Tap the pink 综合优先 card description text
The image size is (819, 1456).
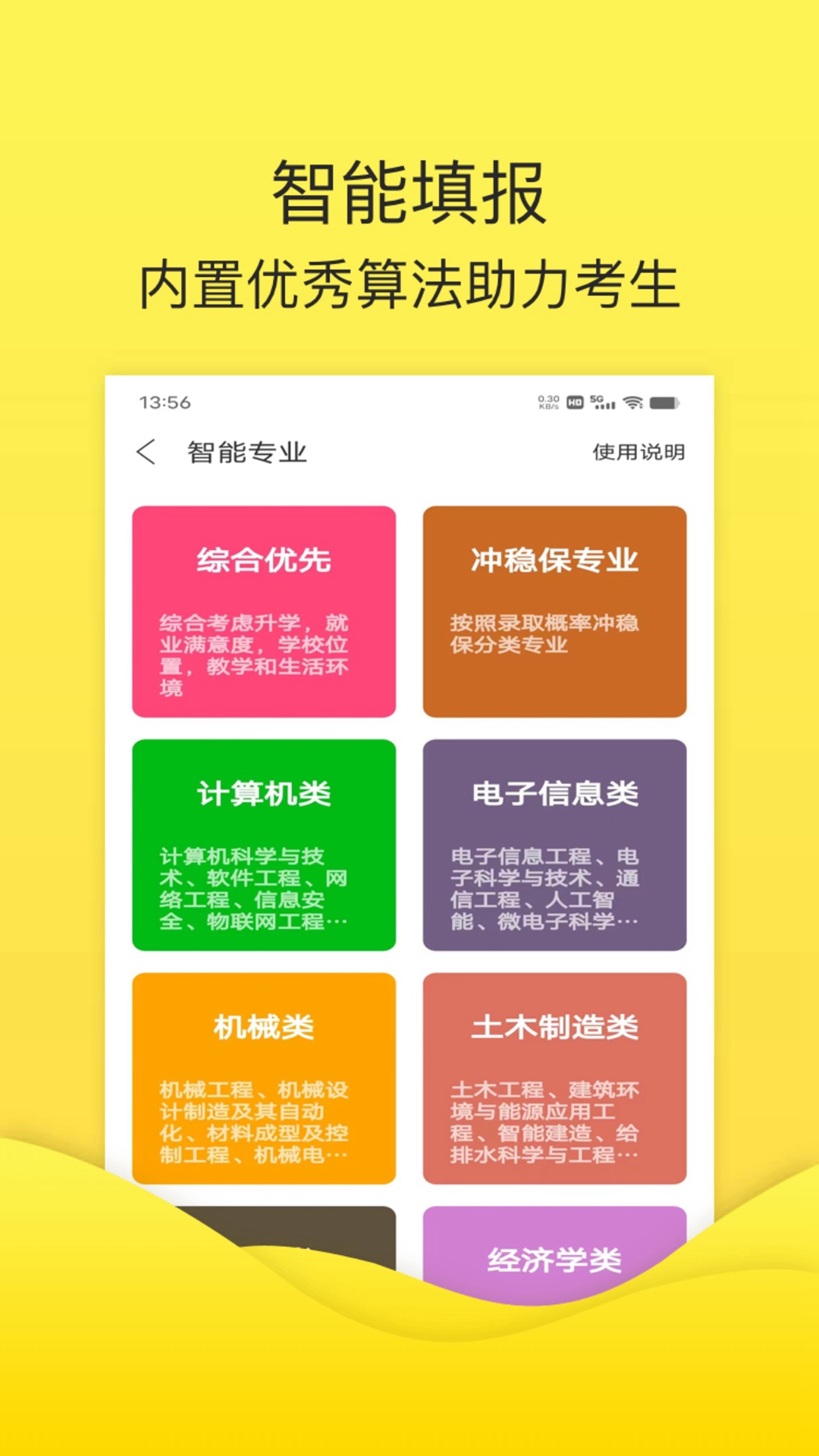[253, 652]
